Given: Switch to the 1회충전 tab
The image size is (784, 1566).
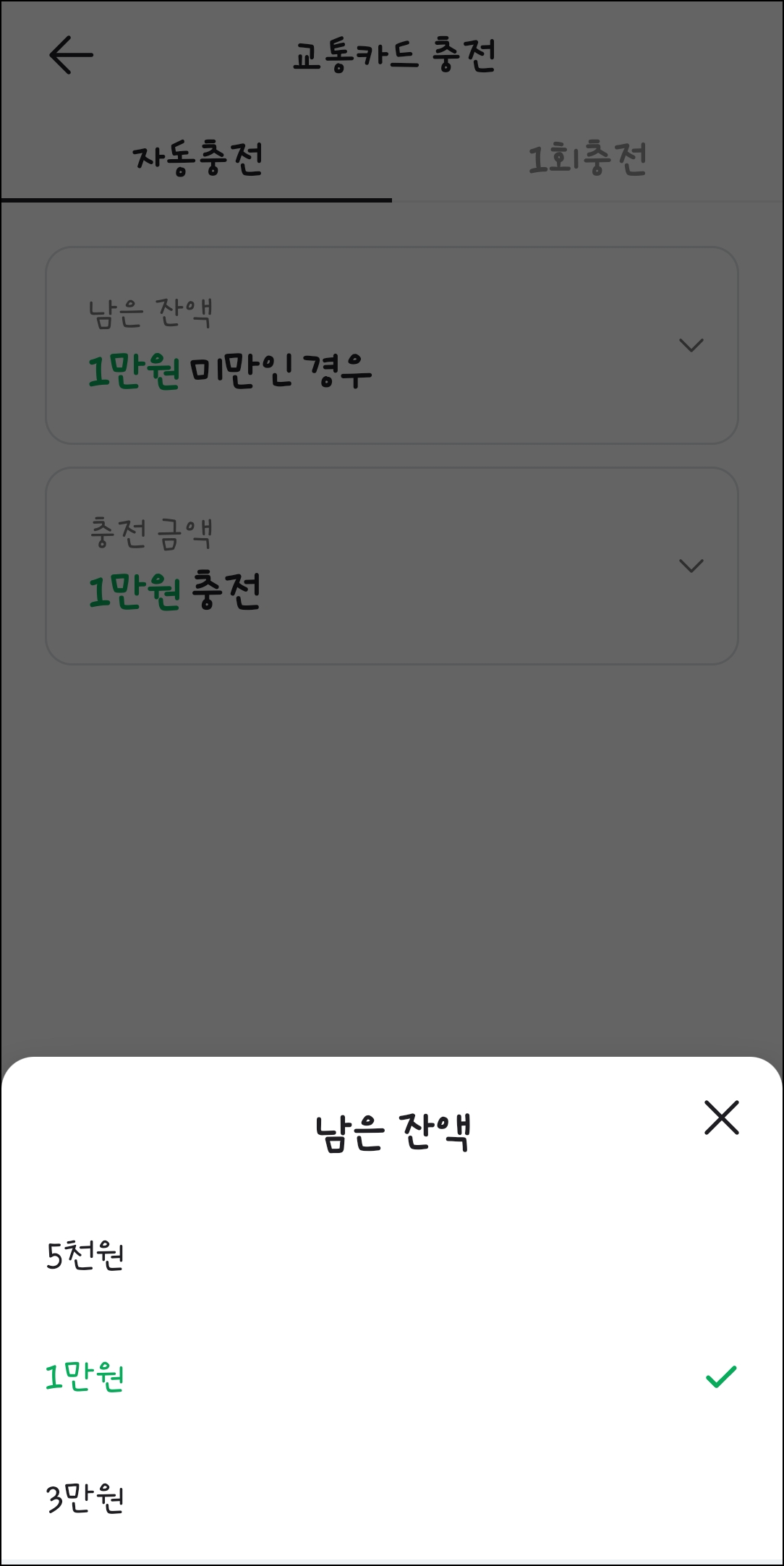Looking at the screenshot, I should point(588,159).
